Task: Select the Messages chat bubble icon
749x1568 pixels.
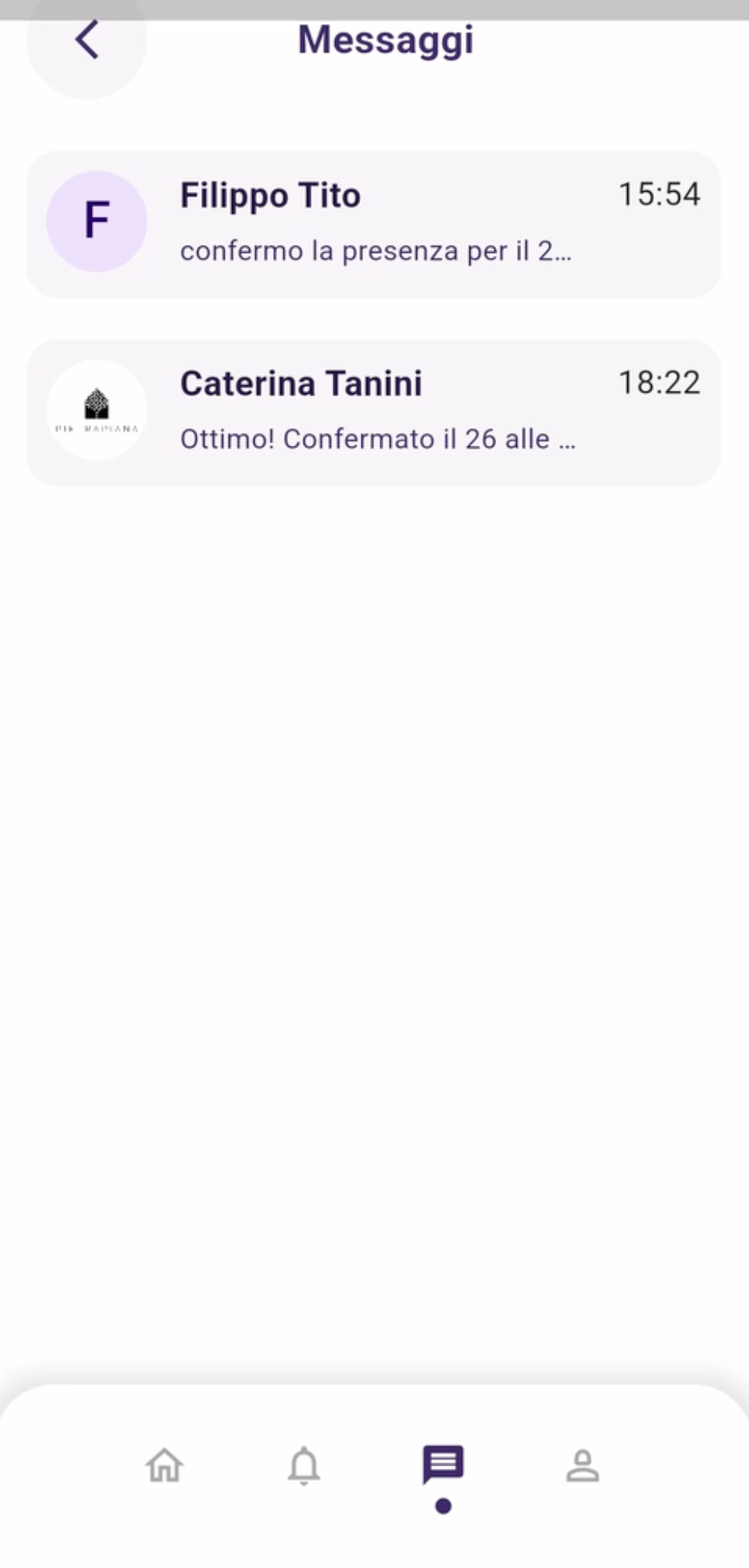Action: pos(442,1466)
